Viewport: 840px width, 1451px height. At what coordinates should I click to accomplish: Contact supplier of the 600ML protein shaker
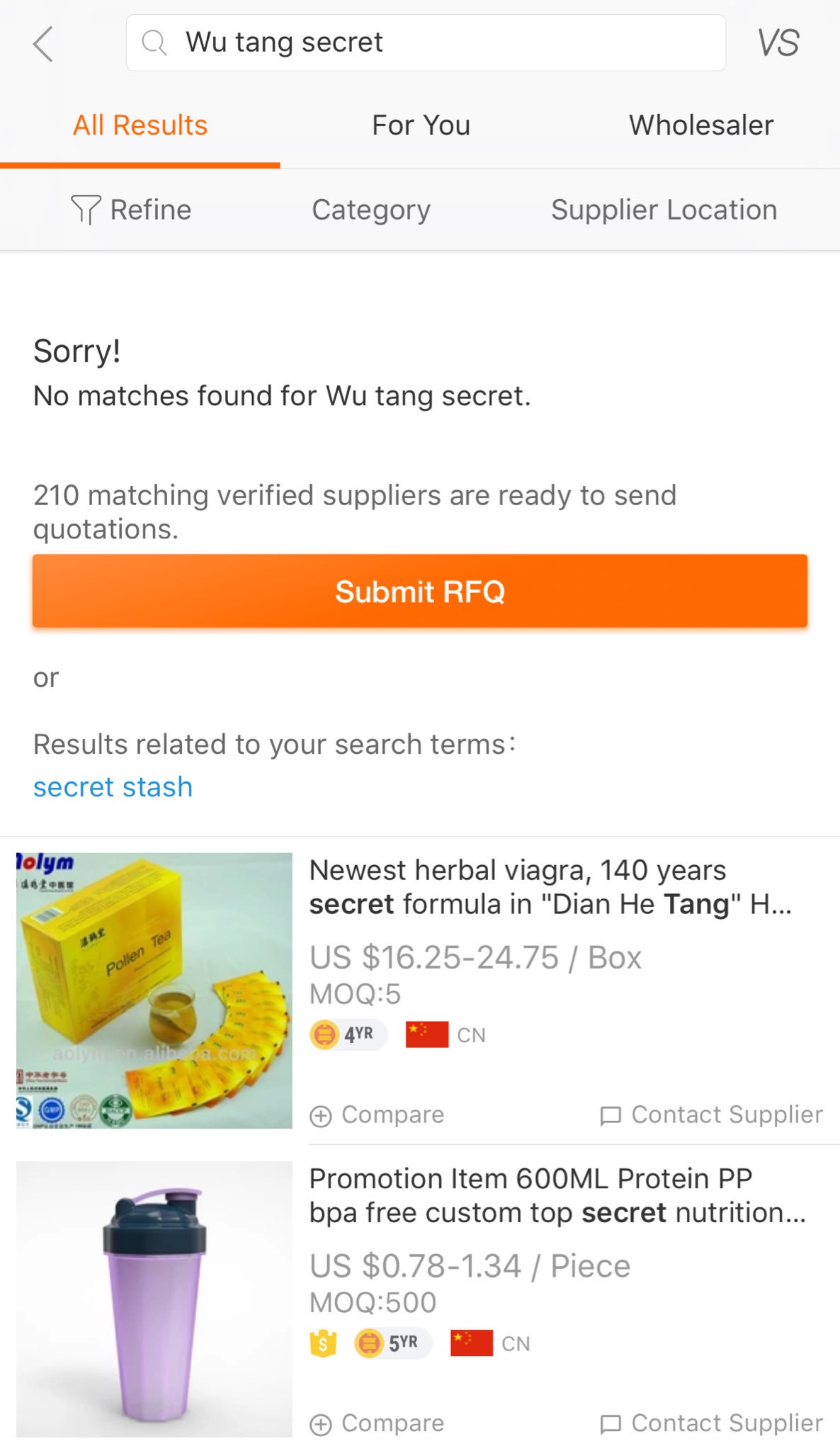[x=711, y=1423]
